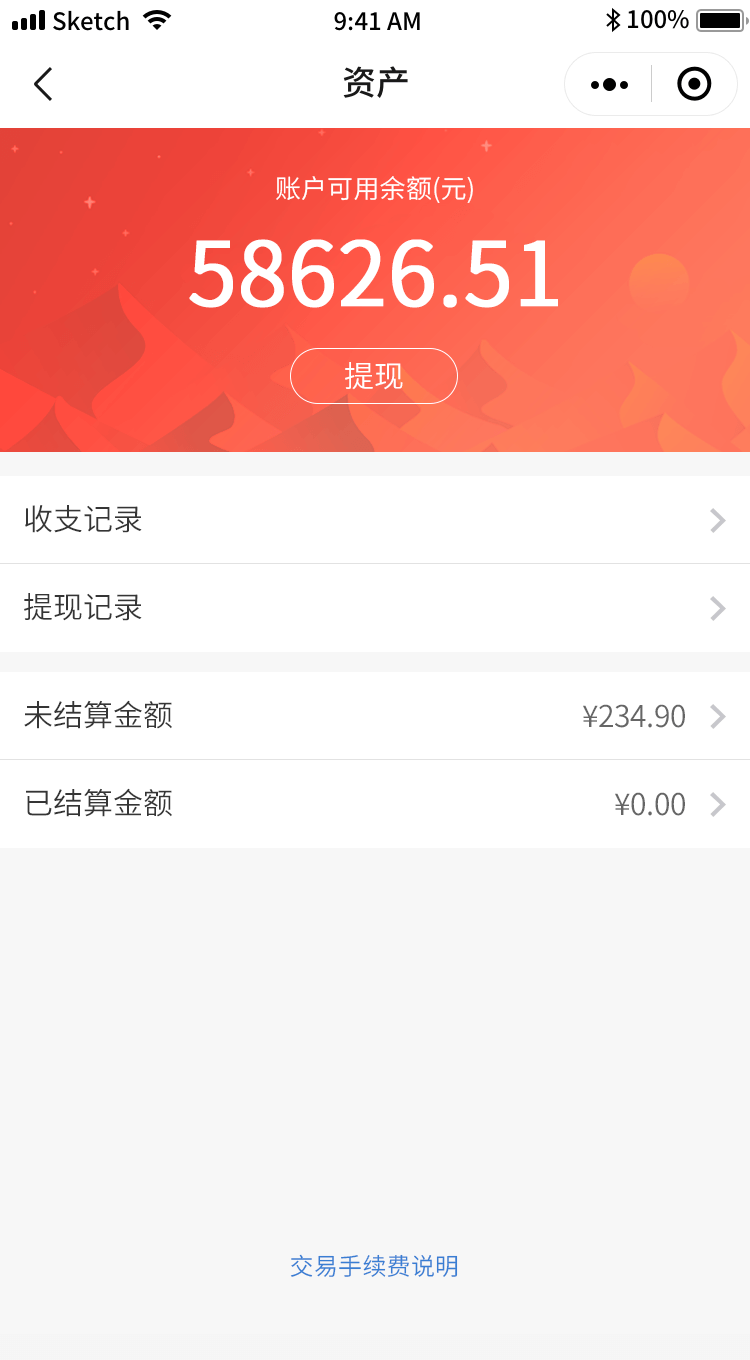Open the mini program more options menu

click(x=609, y=84)
